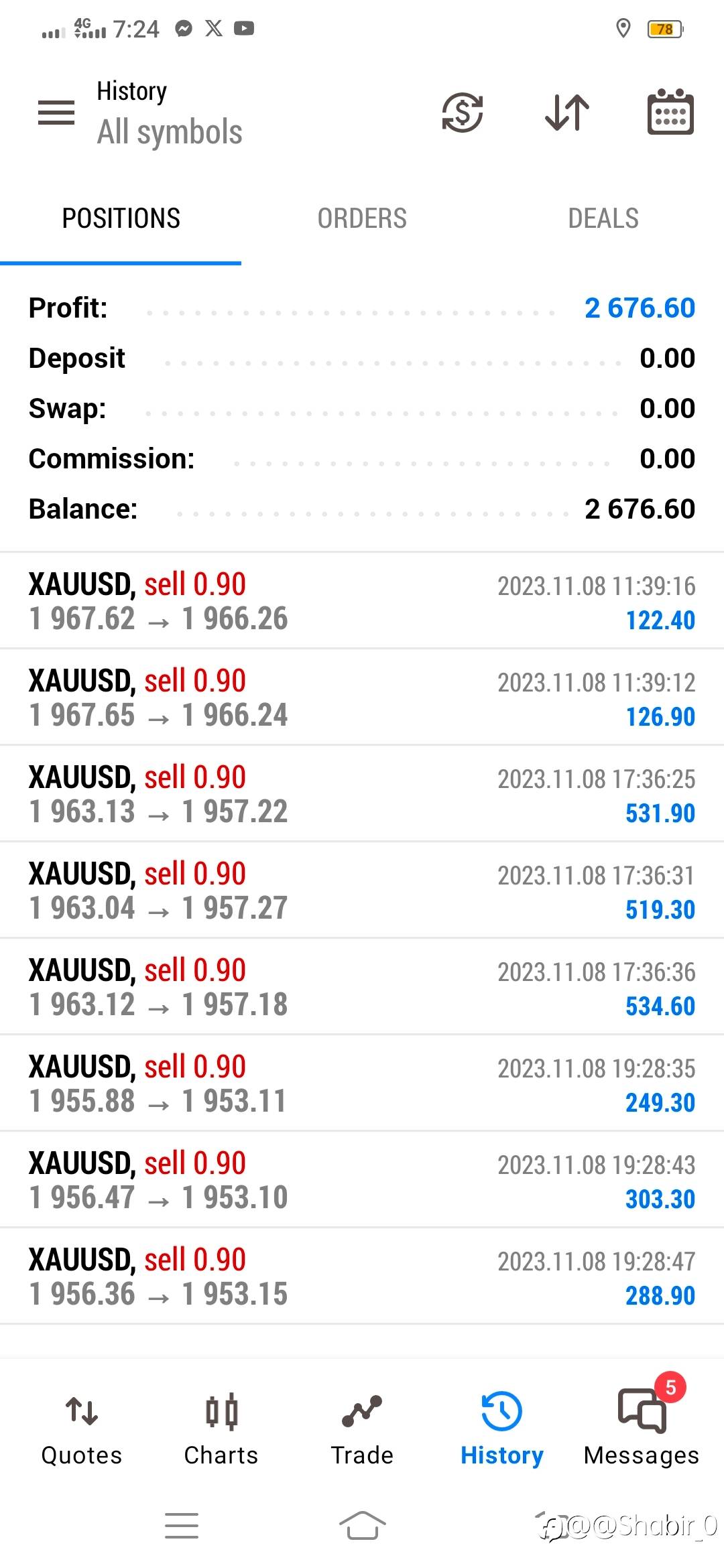Switch to the ORDERS tab

362,218
